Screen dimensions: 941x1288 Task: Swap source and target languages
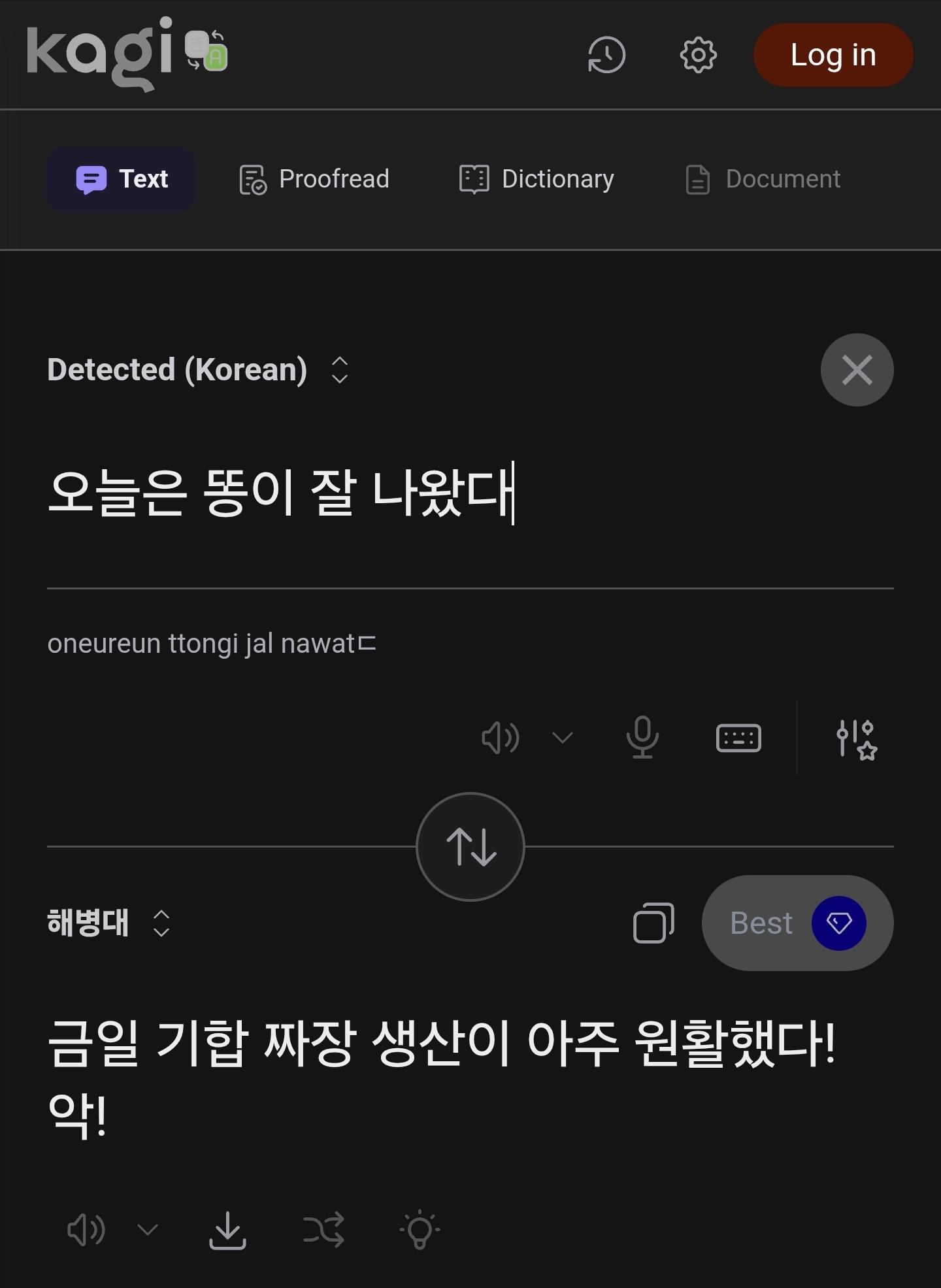click(x=470, y=847)
